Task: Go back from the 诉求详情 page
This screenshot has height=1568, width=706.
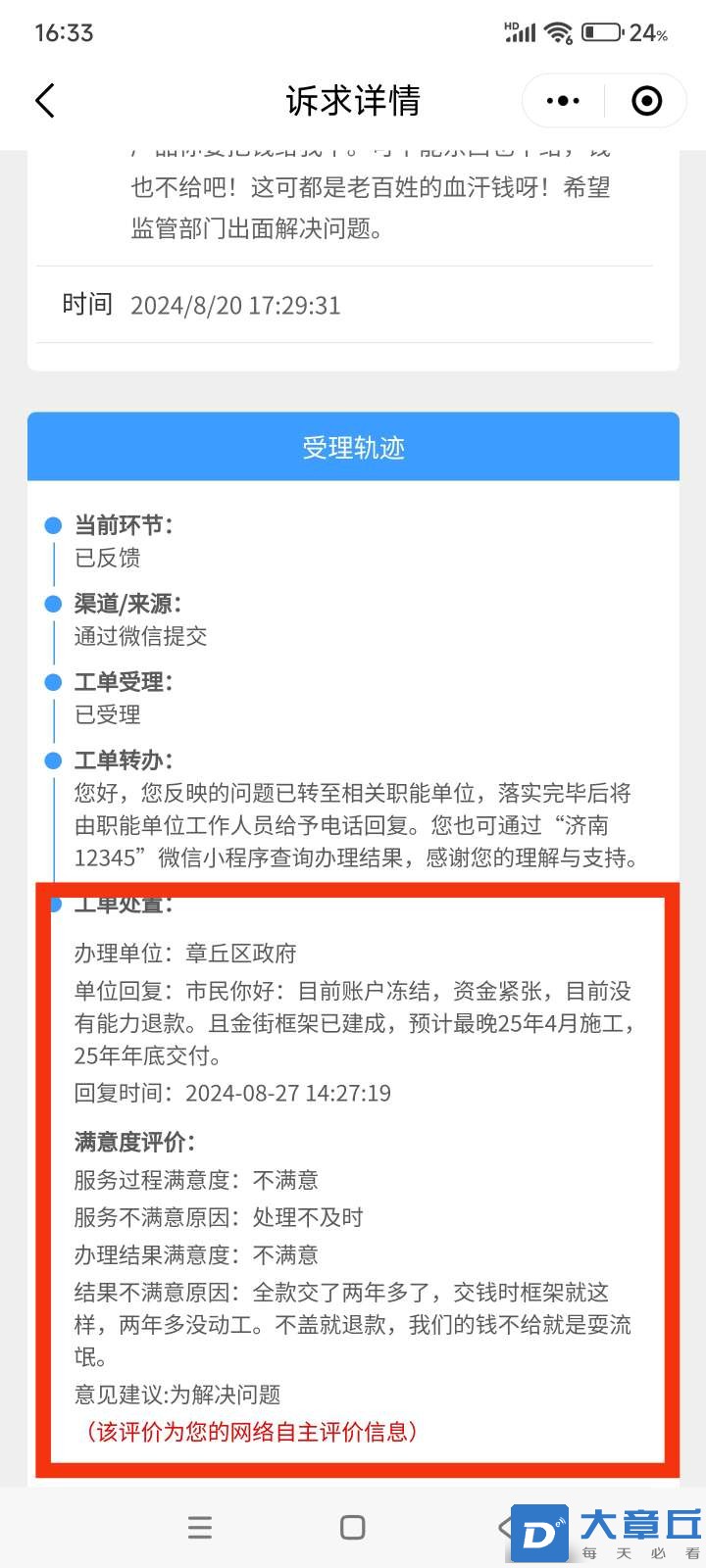Action: (45, 100)
